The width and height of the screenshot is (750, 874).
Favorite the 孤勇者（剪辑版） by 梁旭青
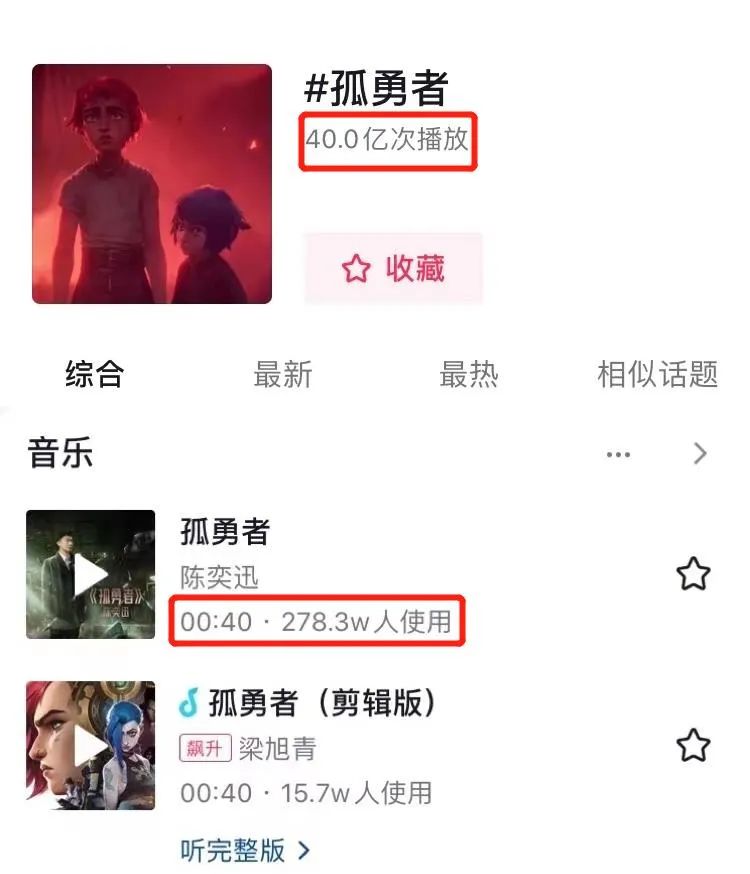pos(693,746)
